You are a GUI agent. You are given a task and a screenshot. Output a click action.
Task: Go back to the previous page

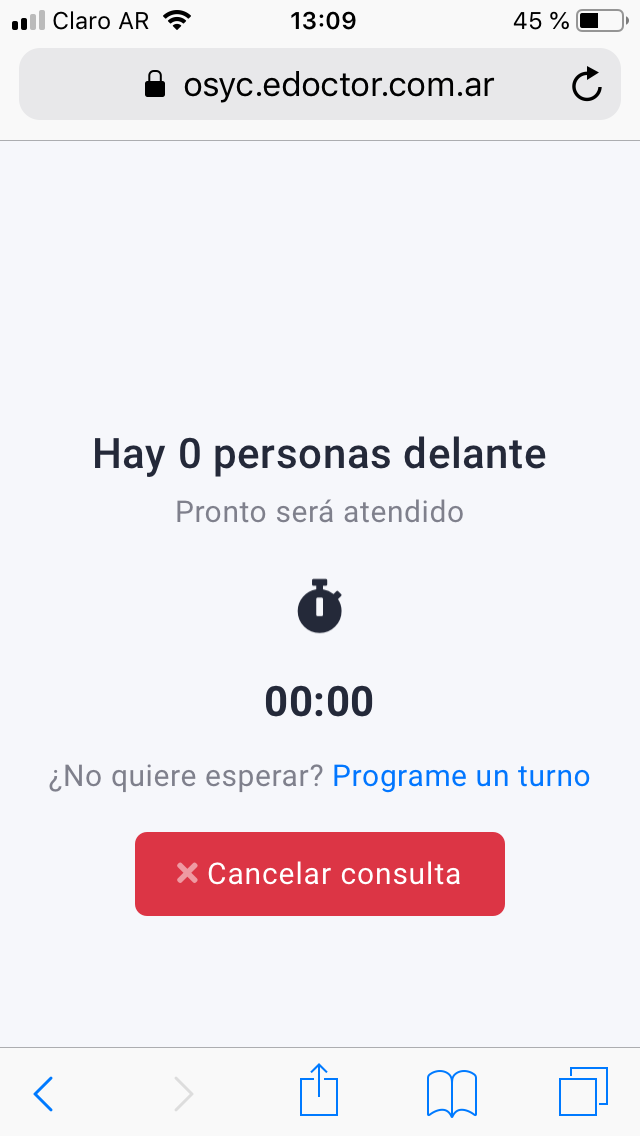tap(43, 1093)
